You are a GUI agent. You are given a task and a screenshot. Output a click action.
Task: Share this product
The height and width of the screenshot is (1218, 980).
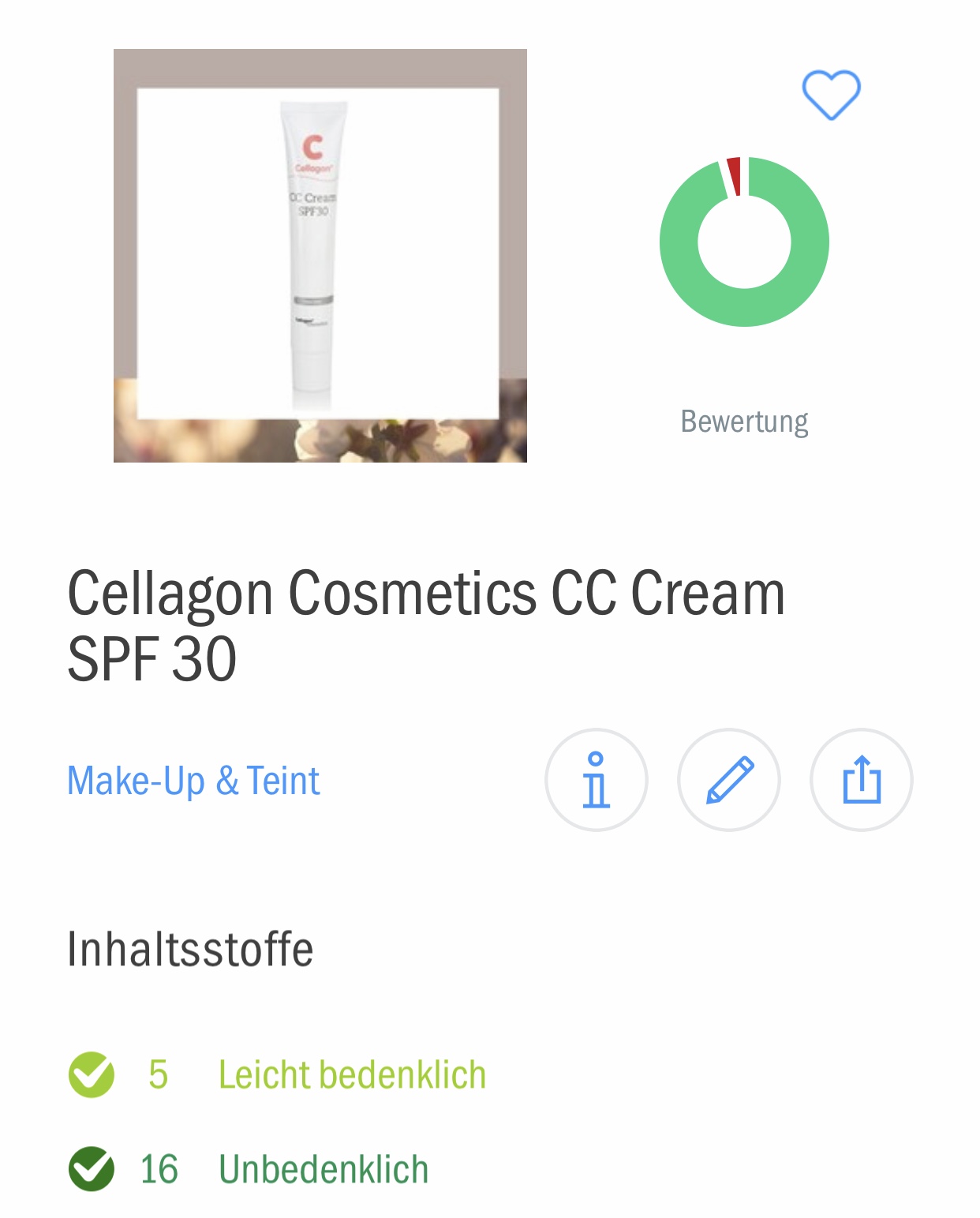[x=861, y=780]
